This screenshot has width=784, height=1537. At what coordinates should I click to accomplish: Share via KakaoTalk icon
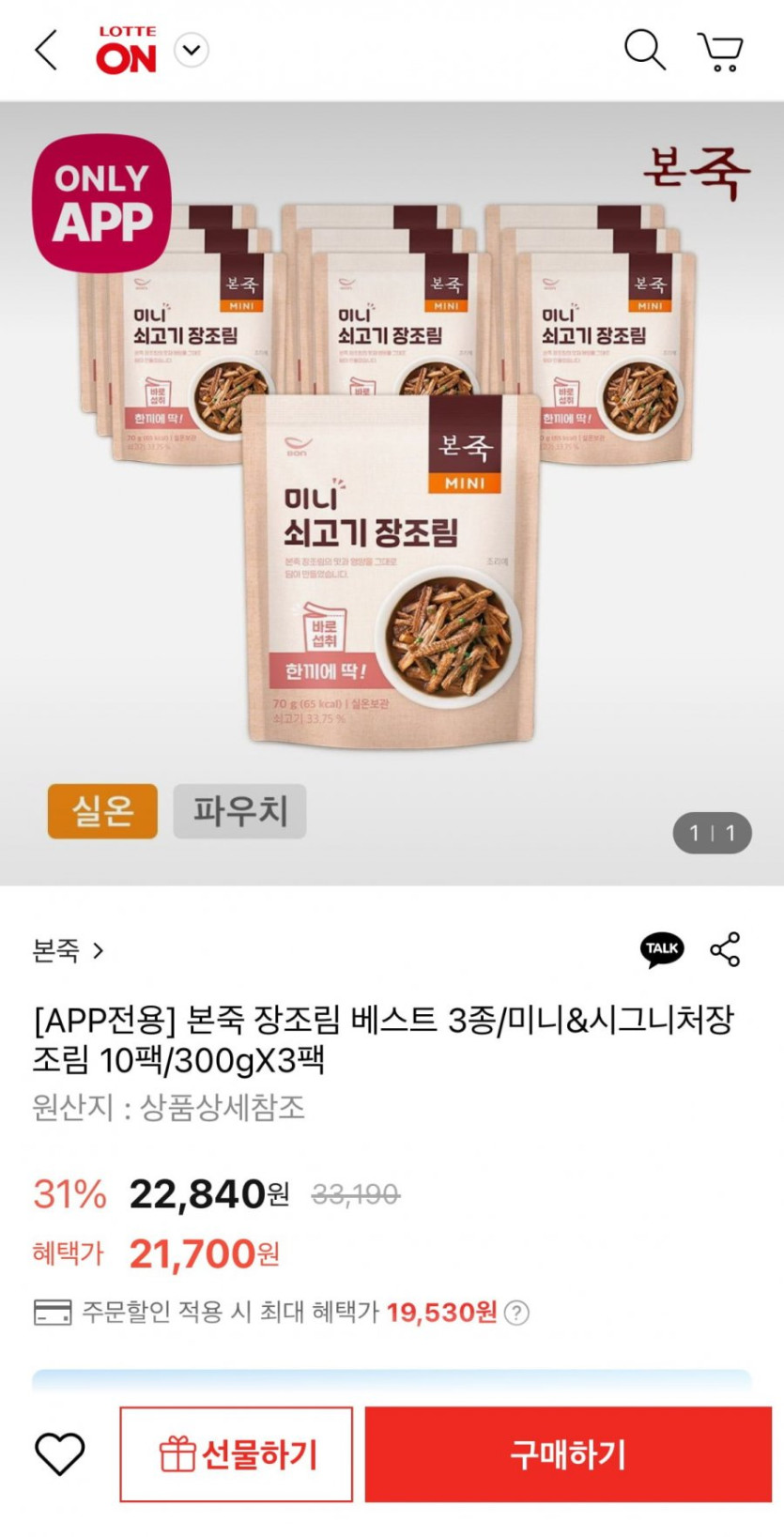pos(662,949)
